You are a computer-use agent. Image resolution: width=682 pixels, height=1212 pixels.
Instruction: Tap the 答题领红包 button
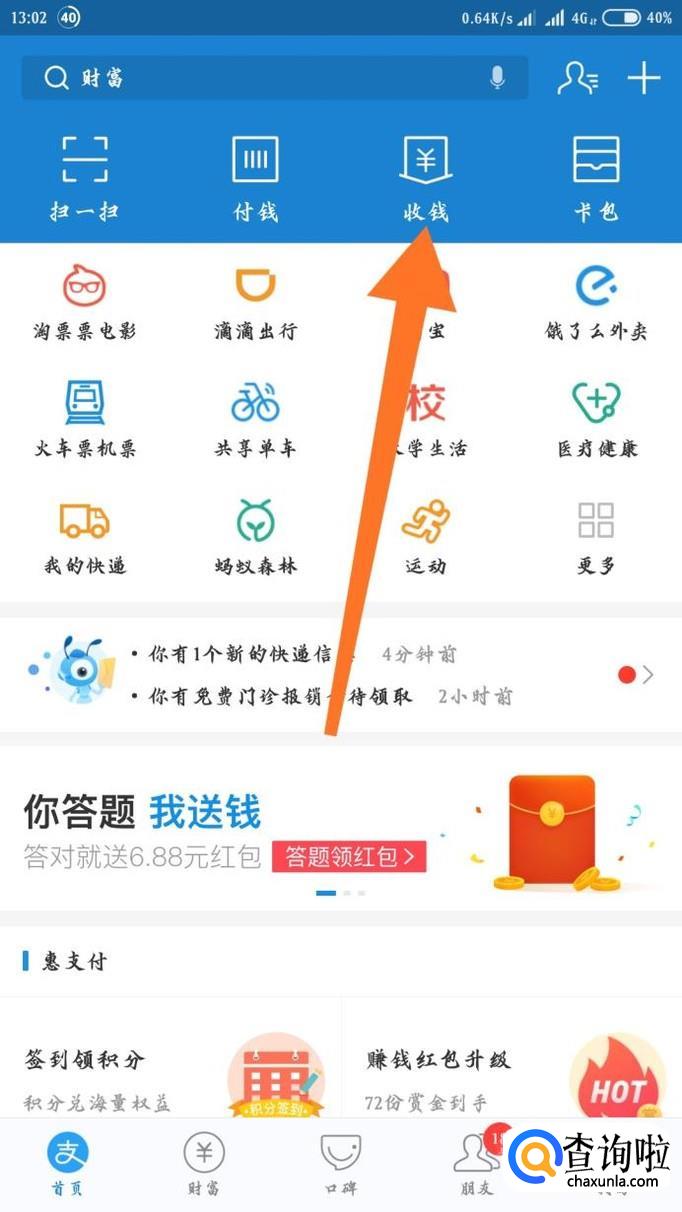(349, 856)
